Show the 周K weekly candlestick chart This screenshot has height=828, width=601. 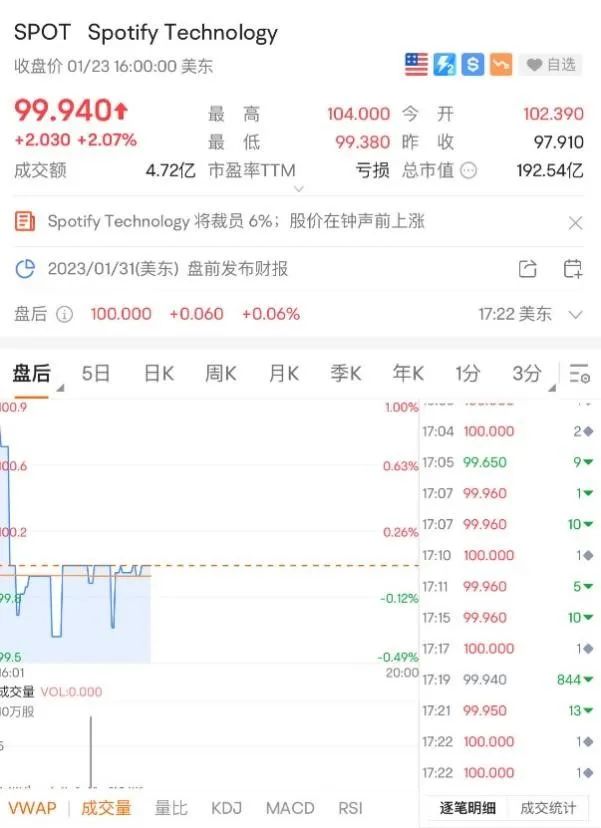click(x=220, y=374)
